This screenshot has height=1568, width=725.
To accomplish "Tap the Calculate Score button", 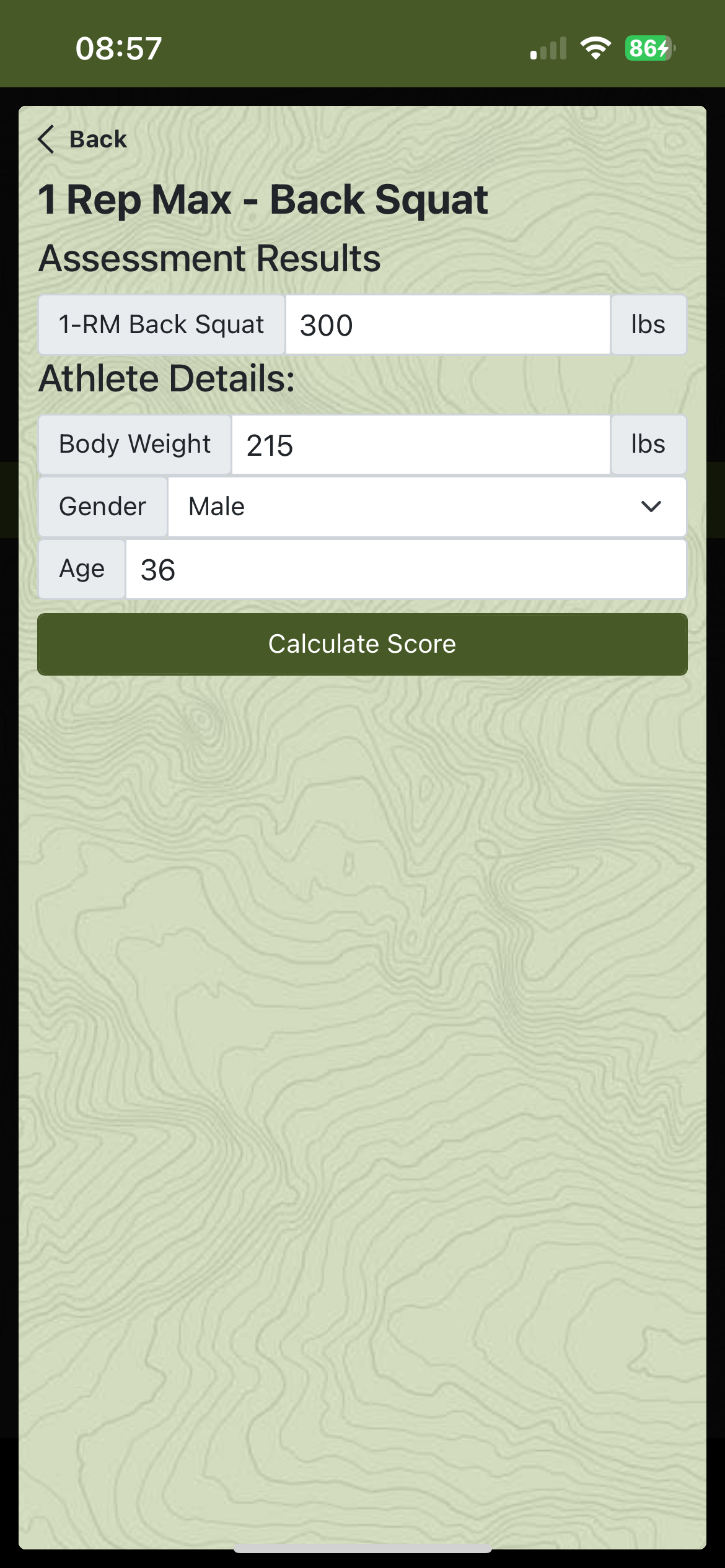I will coord(362,644).
